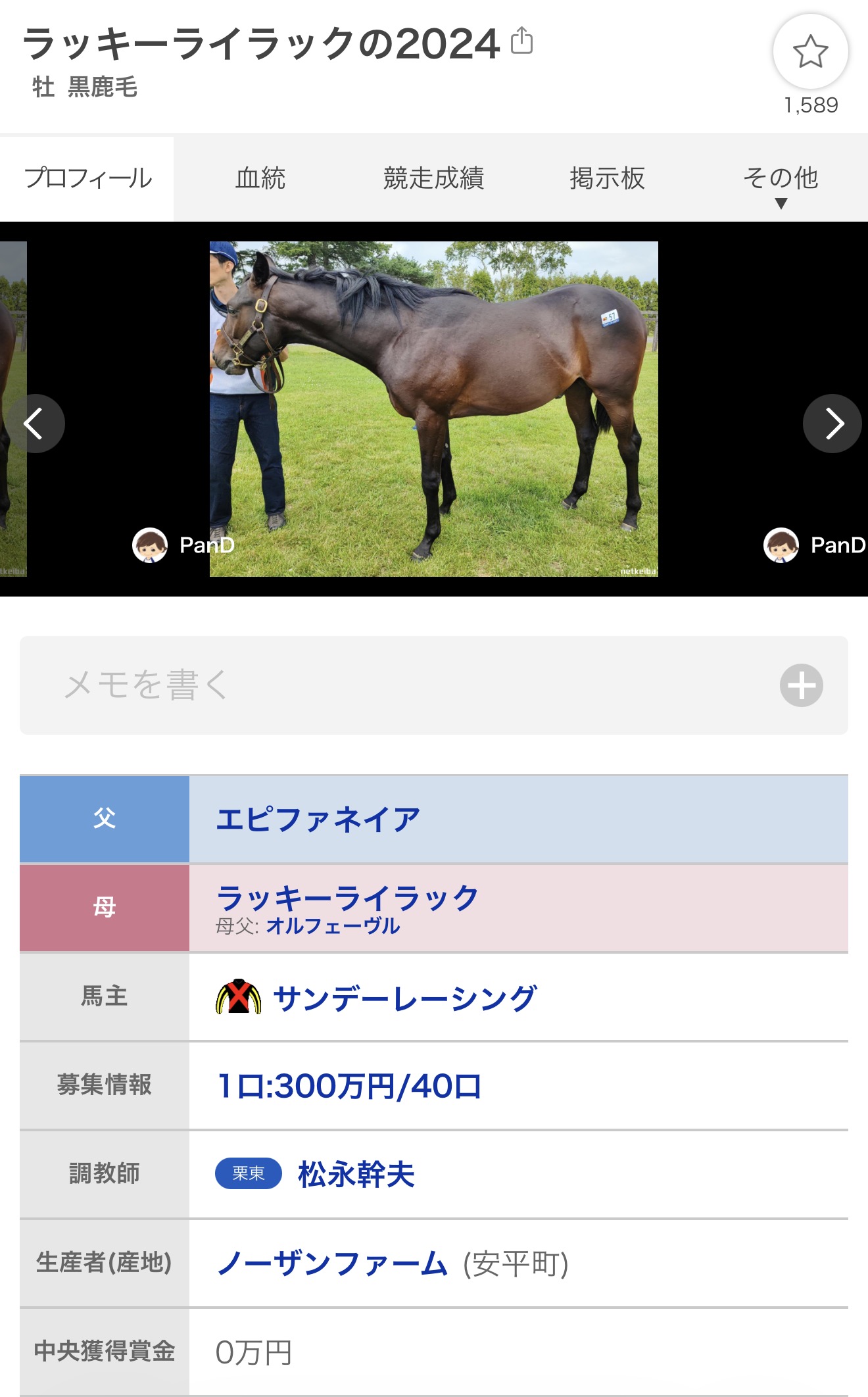868x1397 pixels.
Task: Tap the plus icon to add memo
Action: click(801, 685)
